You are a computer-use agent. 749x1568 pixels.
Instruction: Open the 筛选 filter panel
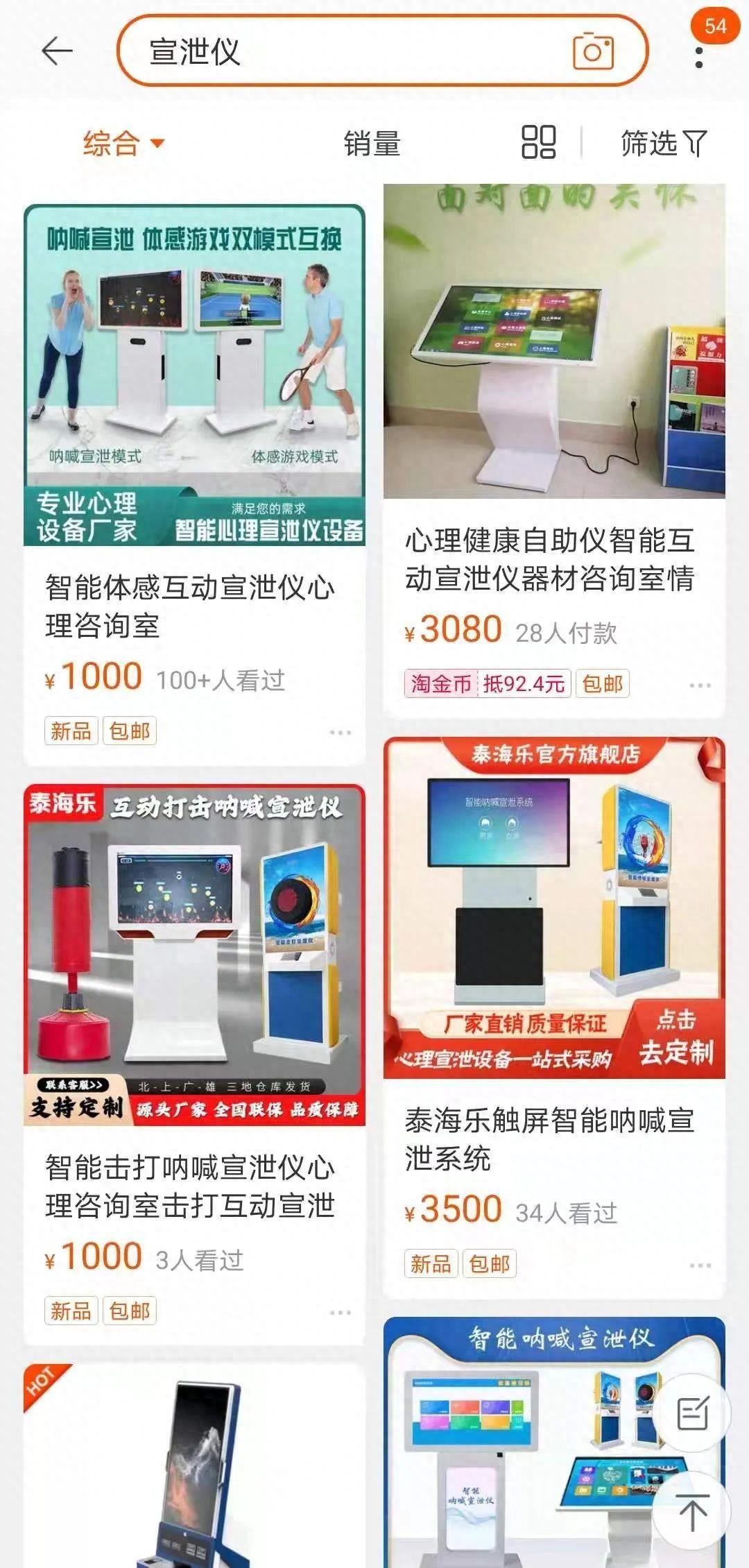tap(663, 144)
